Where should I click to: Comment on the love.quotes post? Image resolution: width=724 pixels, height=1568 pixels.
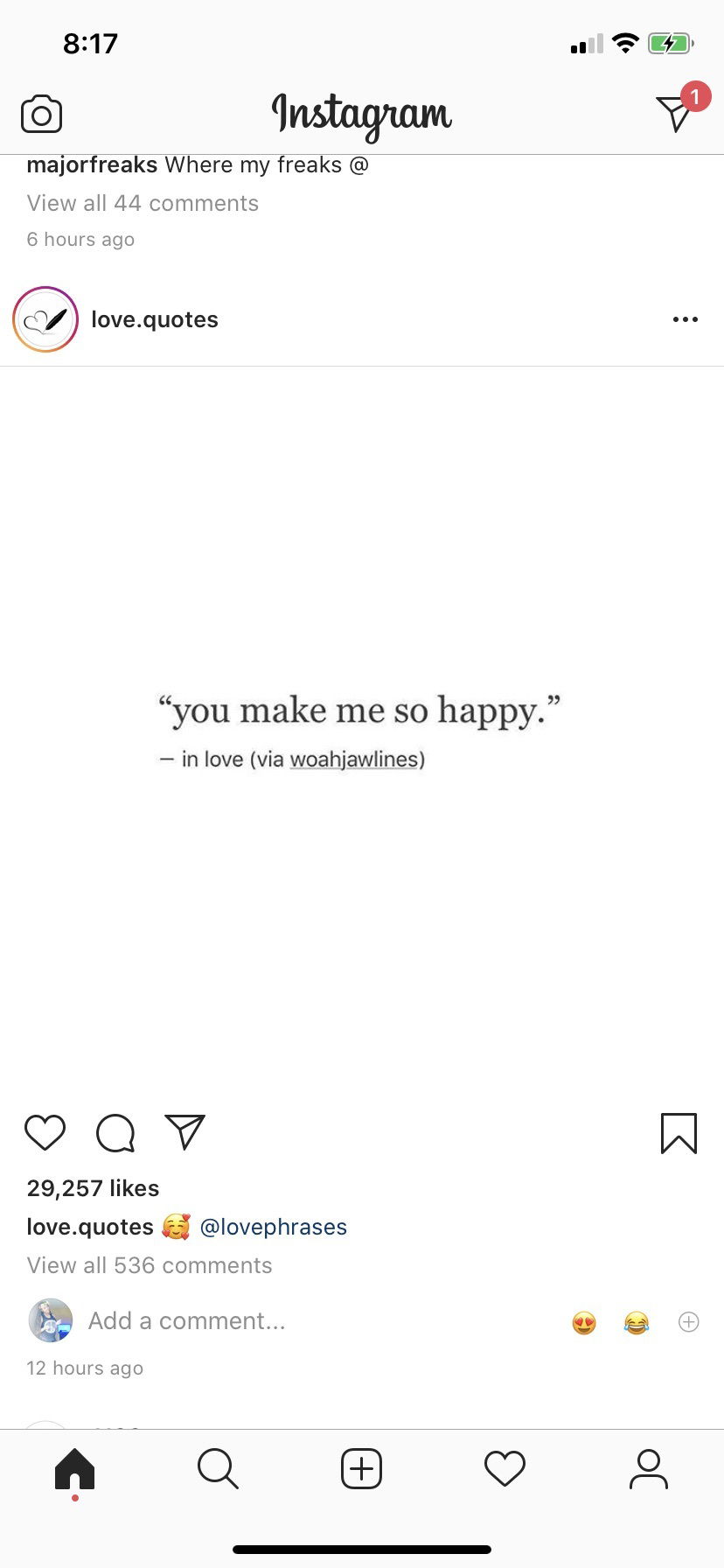pyautogui.click(x=115, y=1132)
